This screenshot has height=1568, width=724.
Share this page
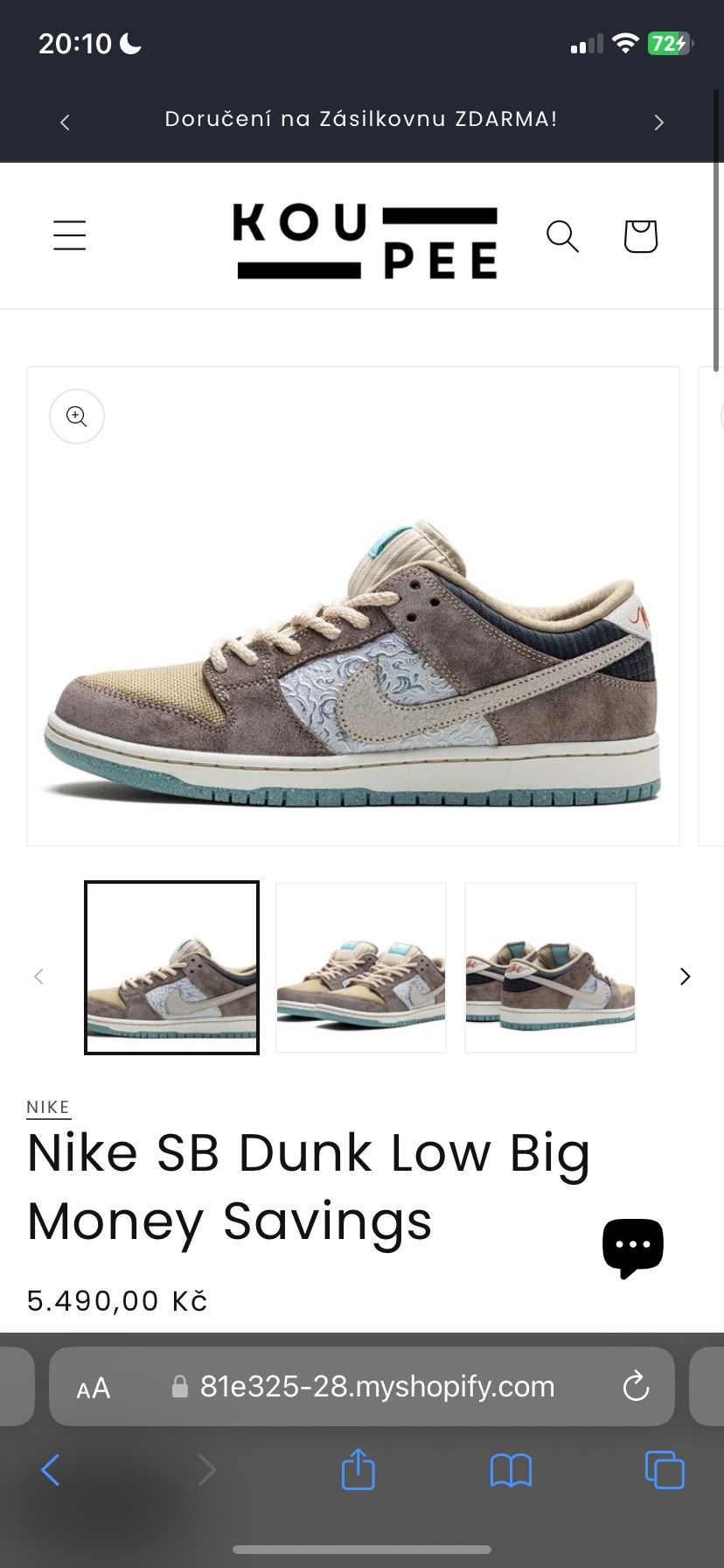click(x=358, y=1469)
